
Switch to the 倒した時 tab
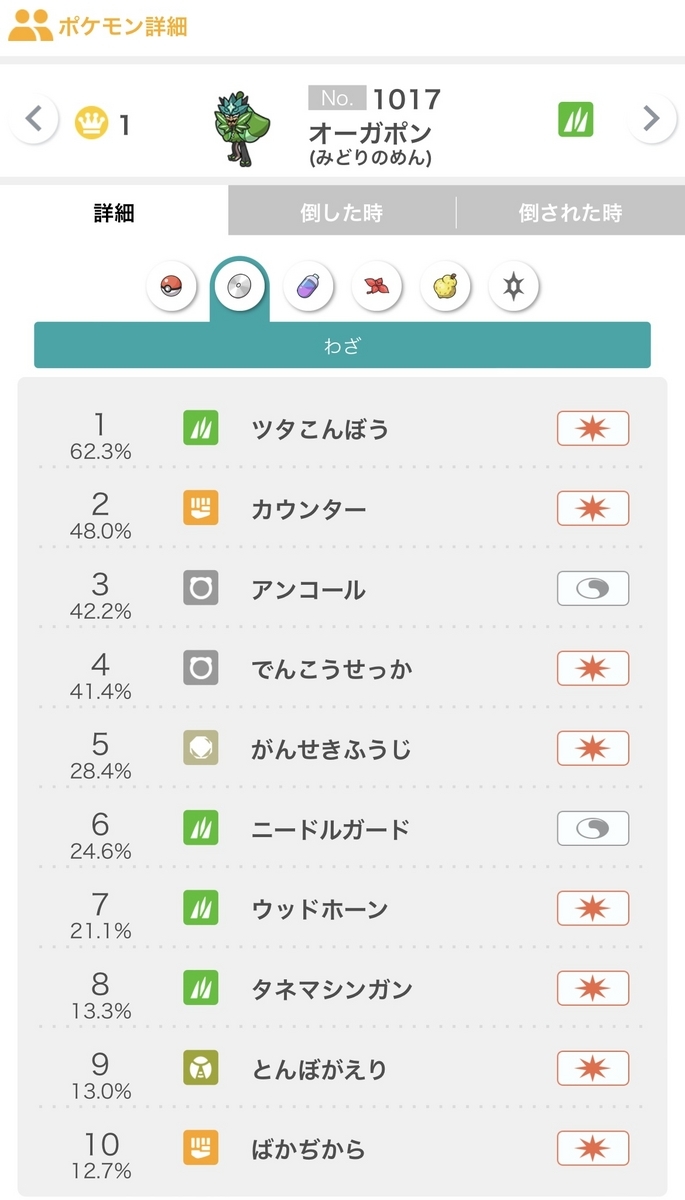click(x=342, y=212)
